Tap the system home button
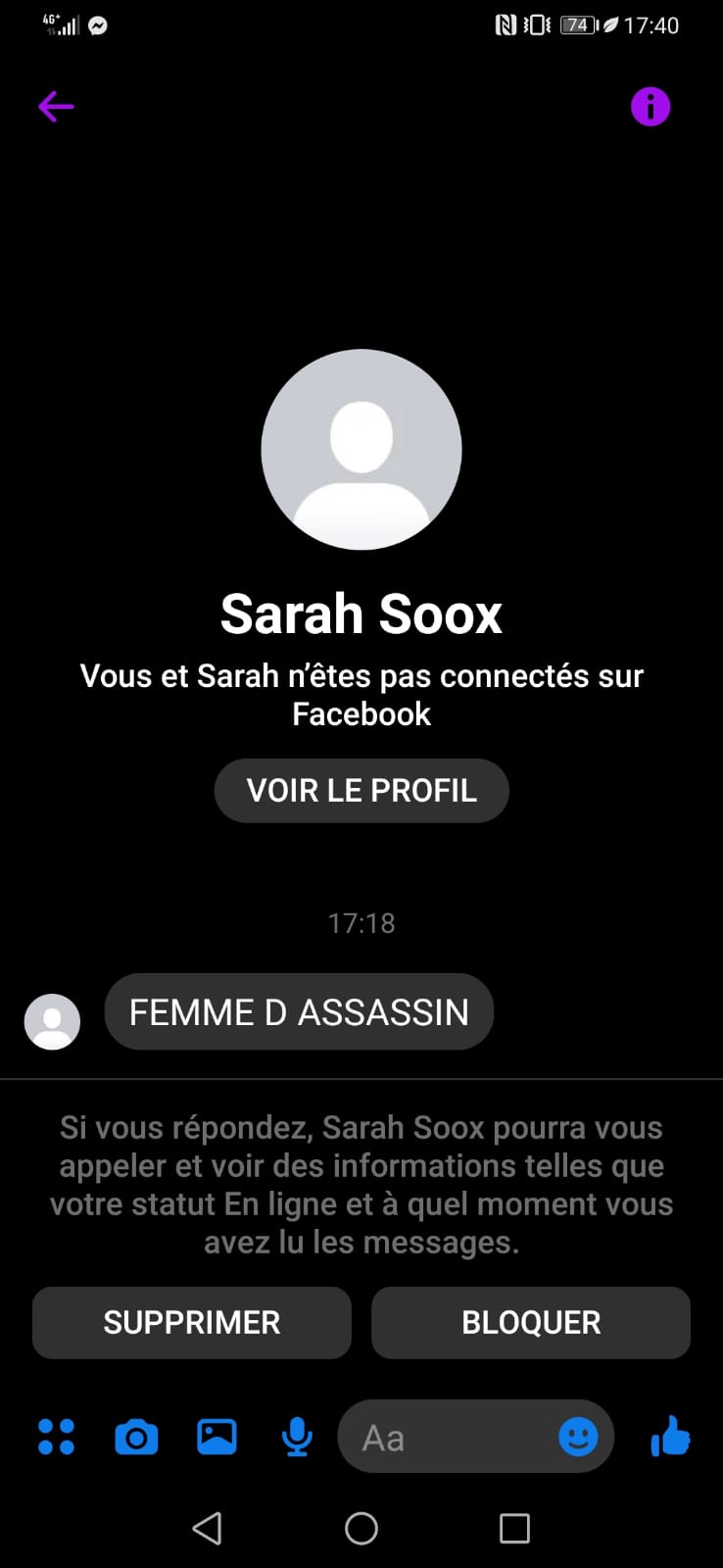The width and height of the screenshot is (723, 1568). (361, 1528)
